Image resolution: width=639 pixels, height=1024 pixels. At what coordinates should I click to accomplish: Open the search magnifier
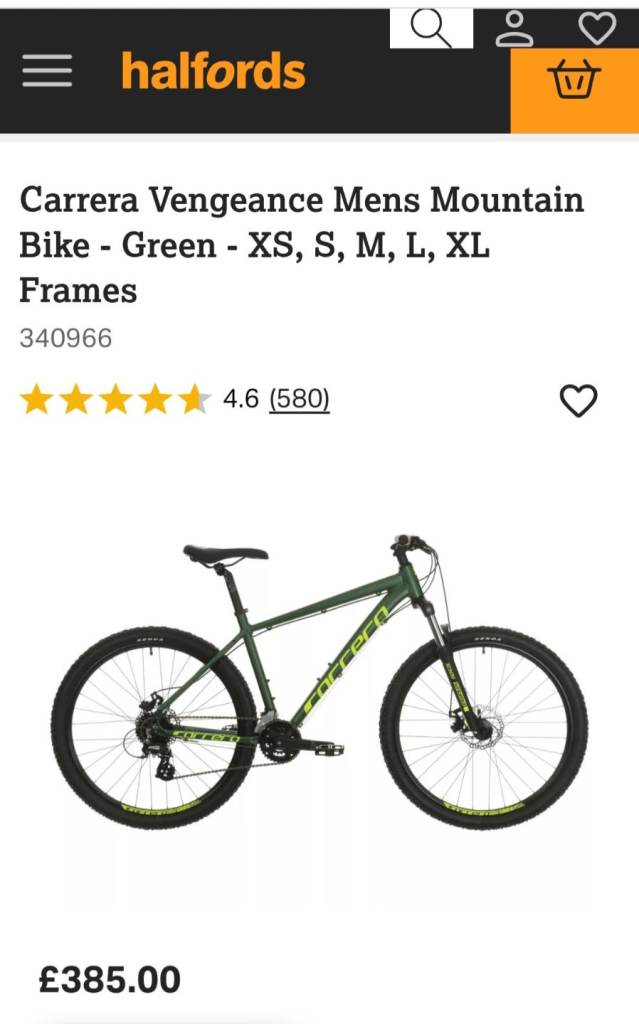pyautogui.click(x=431, y=28)
